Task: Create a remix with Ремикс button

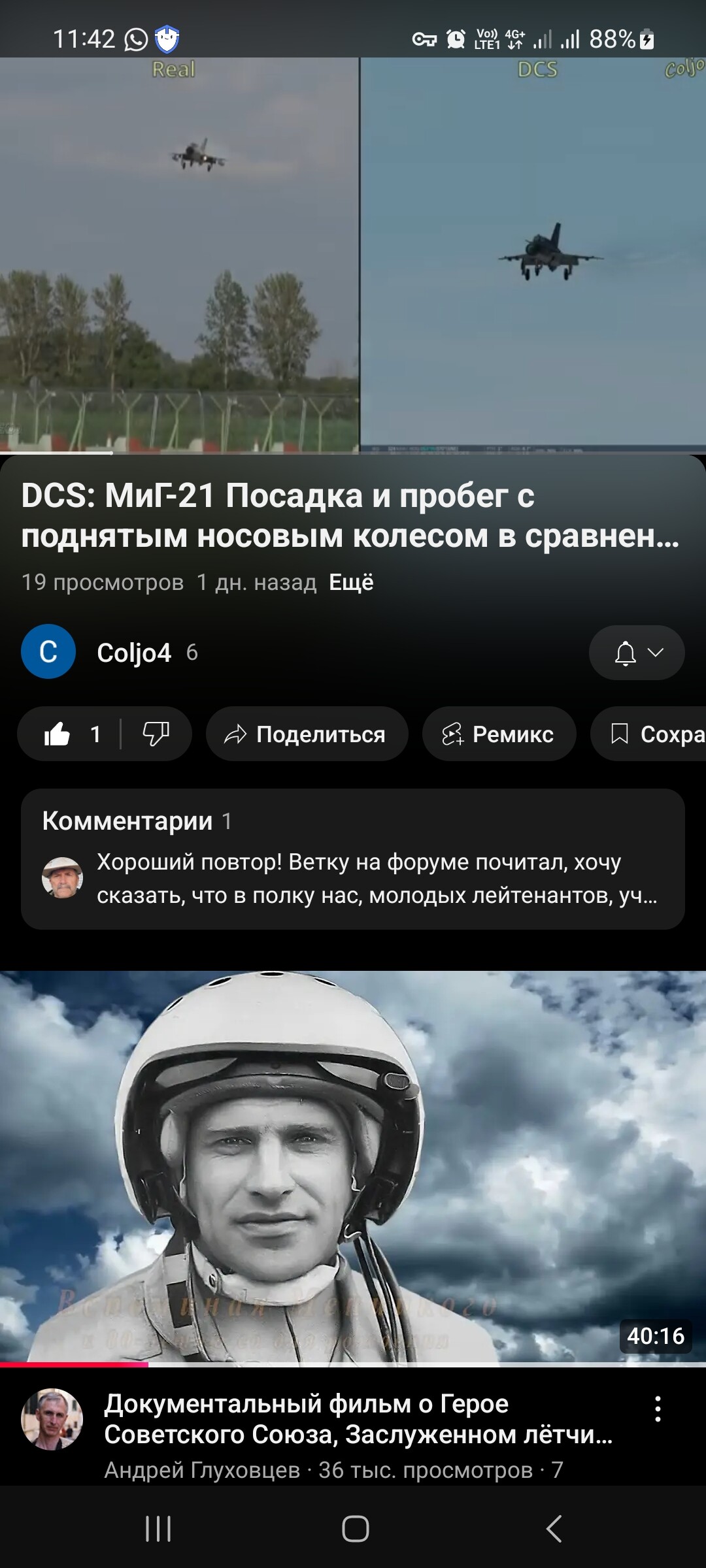Action: coord(499,734)
